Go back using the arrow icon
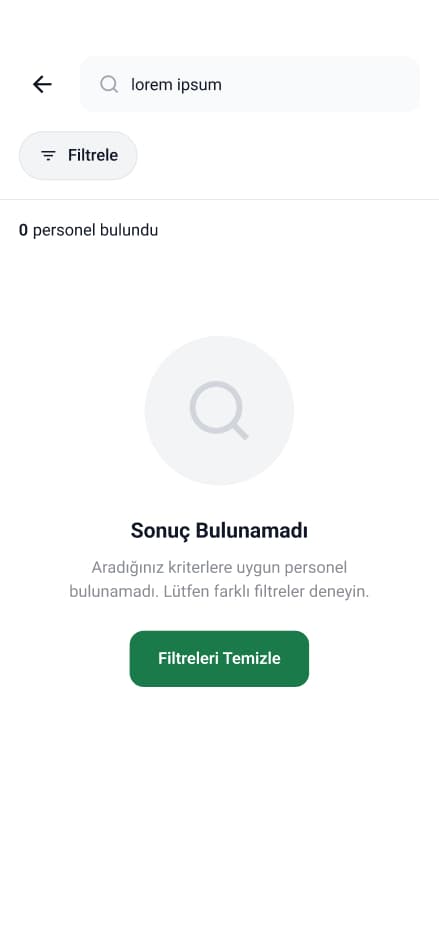 (x=42, y=84)
